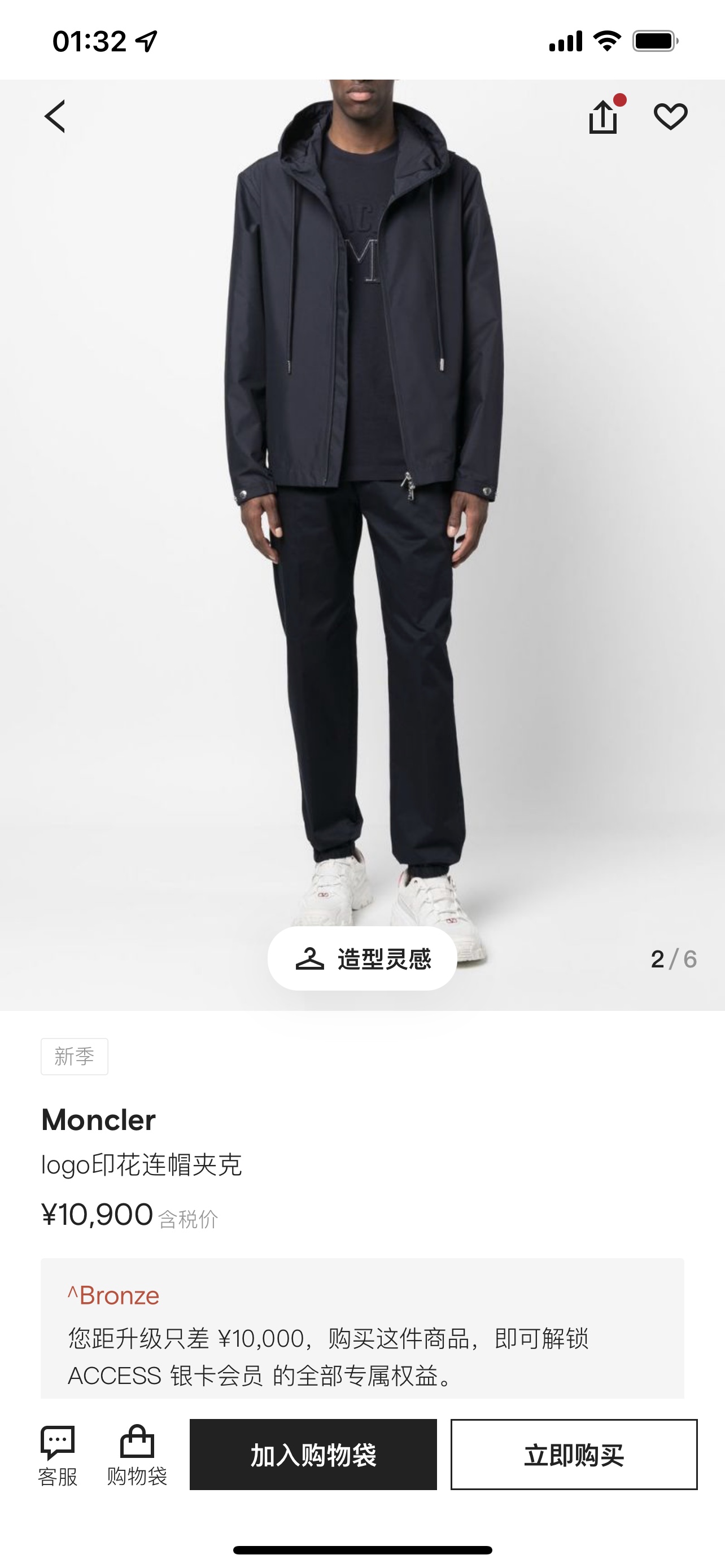Image resolution: width=725 pixels, height=1568 pixels.
Task: Contact 客服 customer service
Action: pos(58,1455)
